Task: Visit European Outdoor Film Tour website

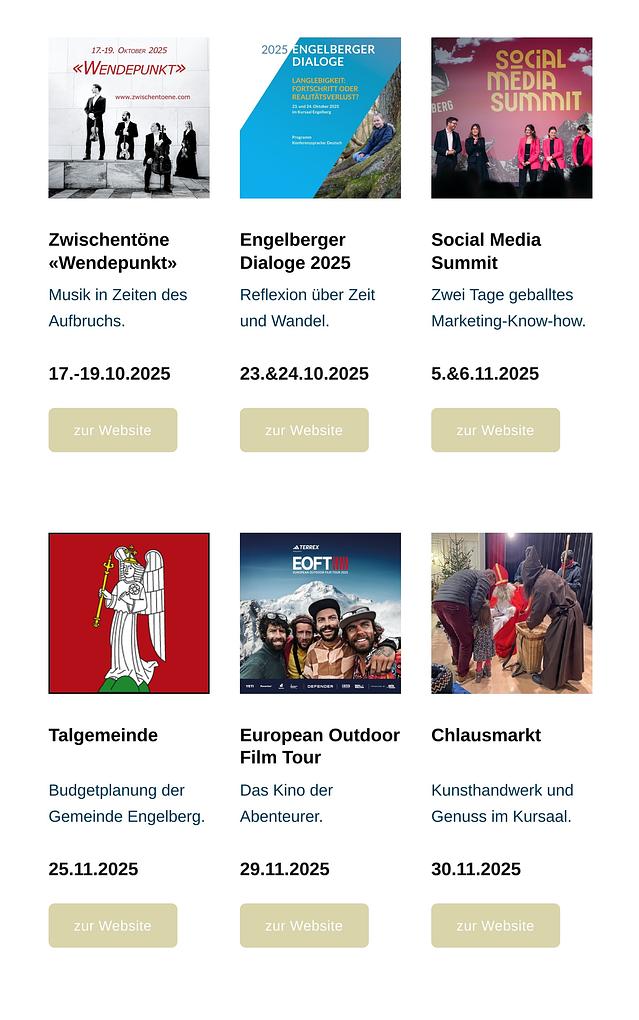Action: 304,925
